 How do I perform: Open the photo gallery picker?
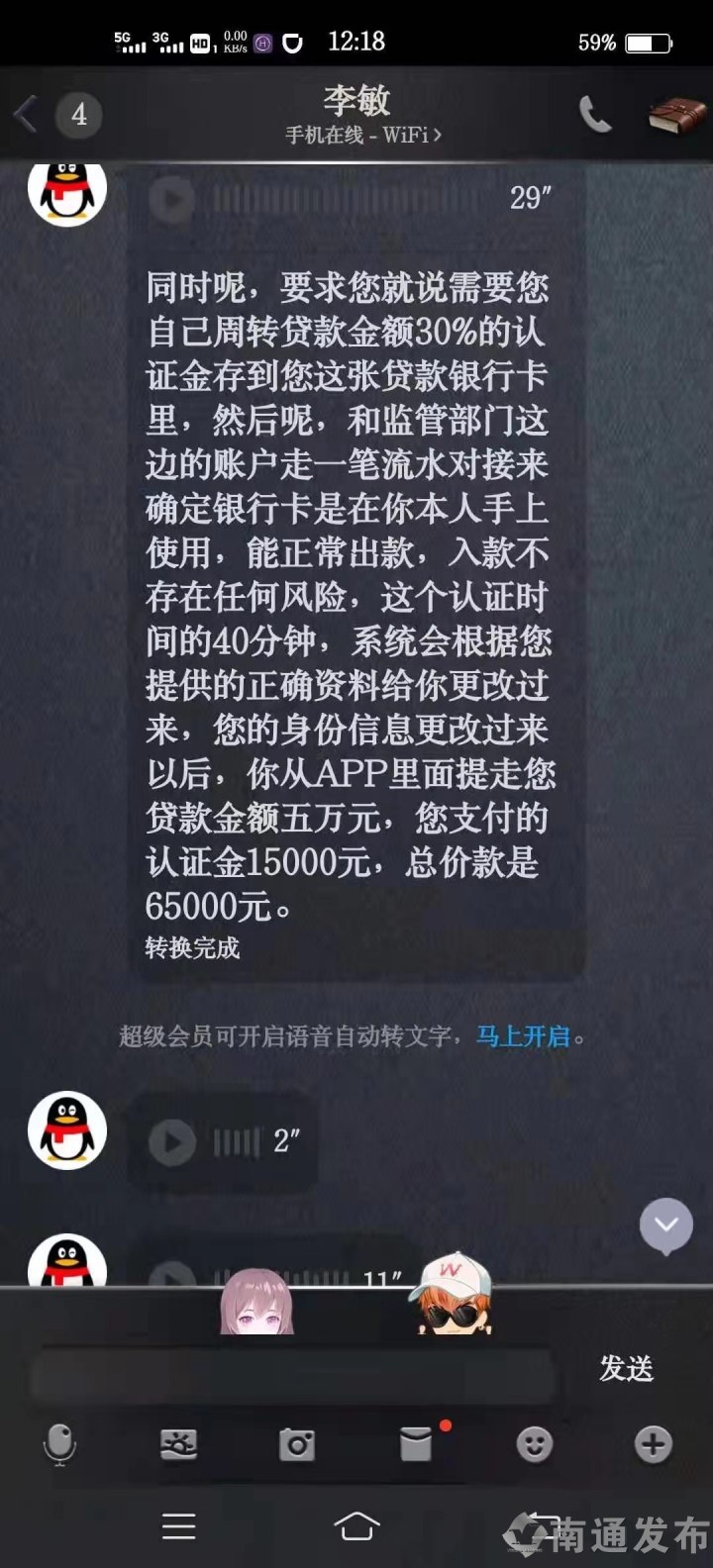tap(178, 1445)
